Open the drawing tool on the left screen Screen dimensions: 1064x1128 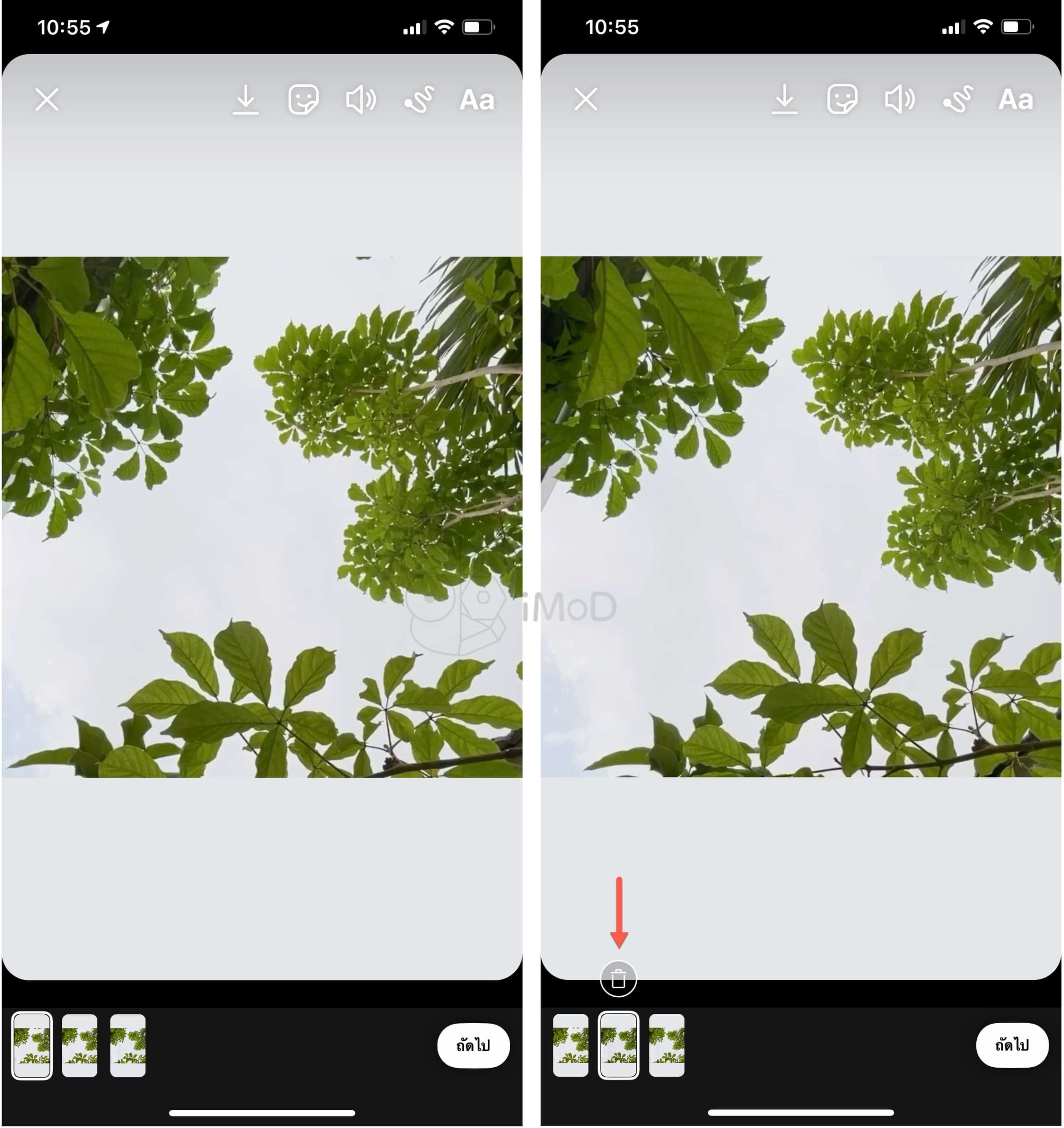click(x=419, y=100)
